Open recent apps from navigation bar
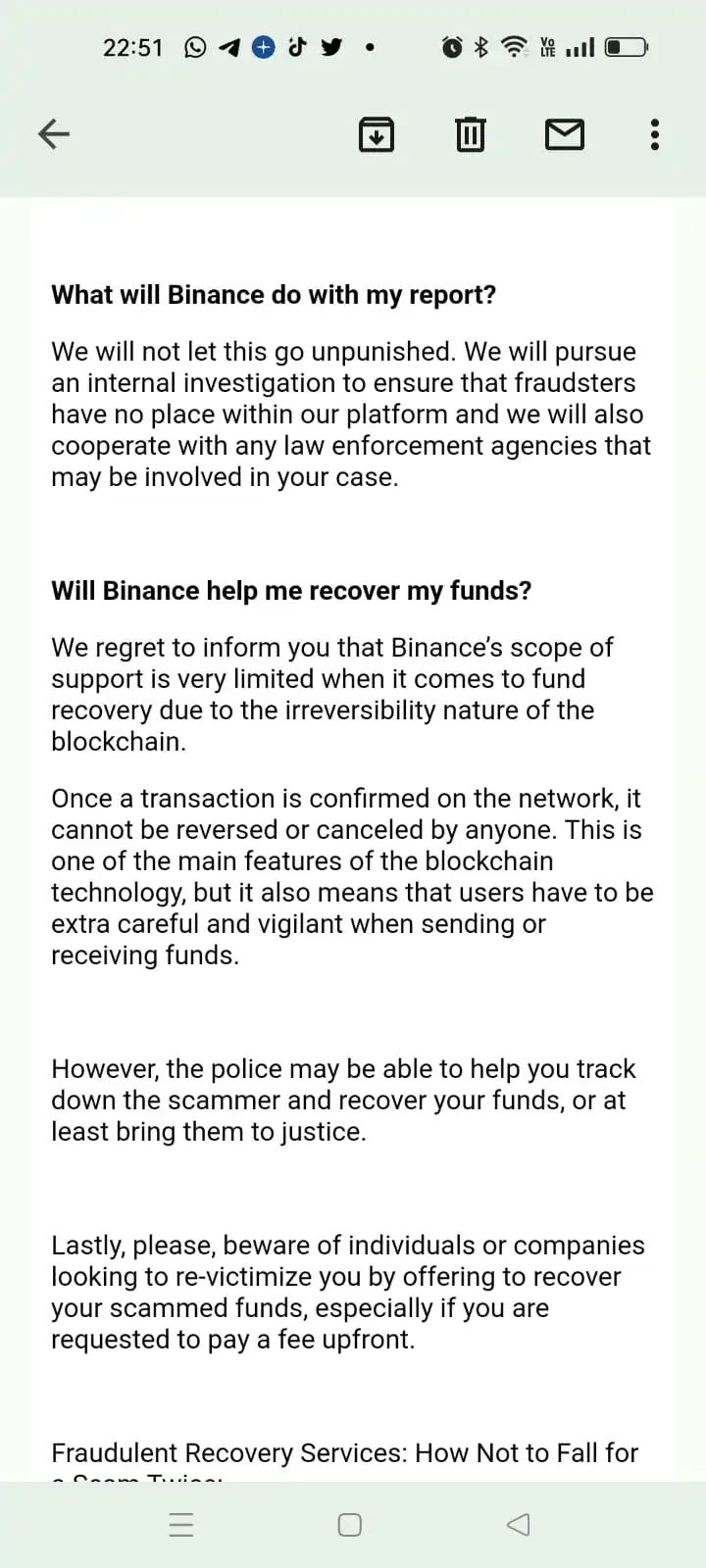Viewport: 706px width, 1568px height. click(181, 1525)
